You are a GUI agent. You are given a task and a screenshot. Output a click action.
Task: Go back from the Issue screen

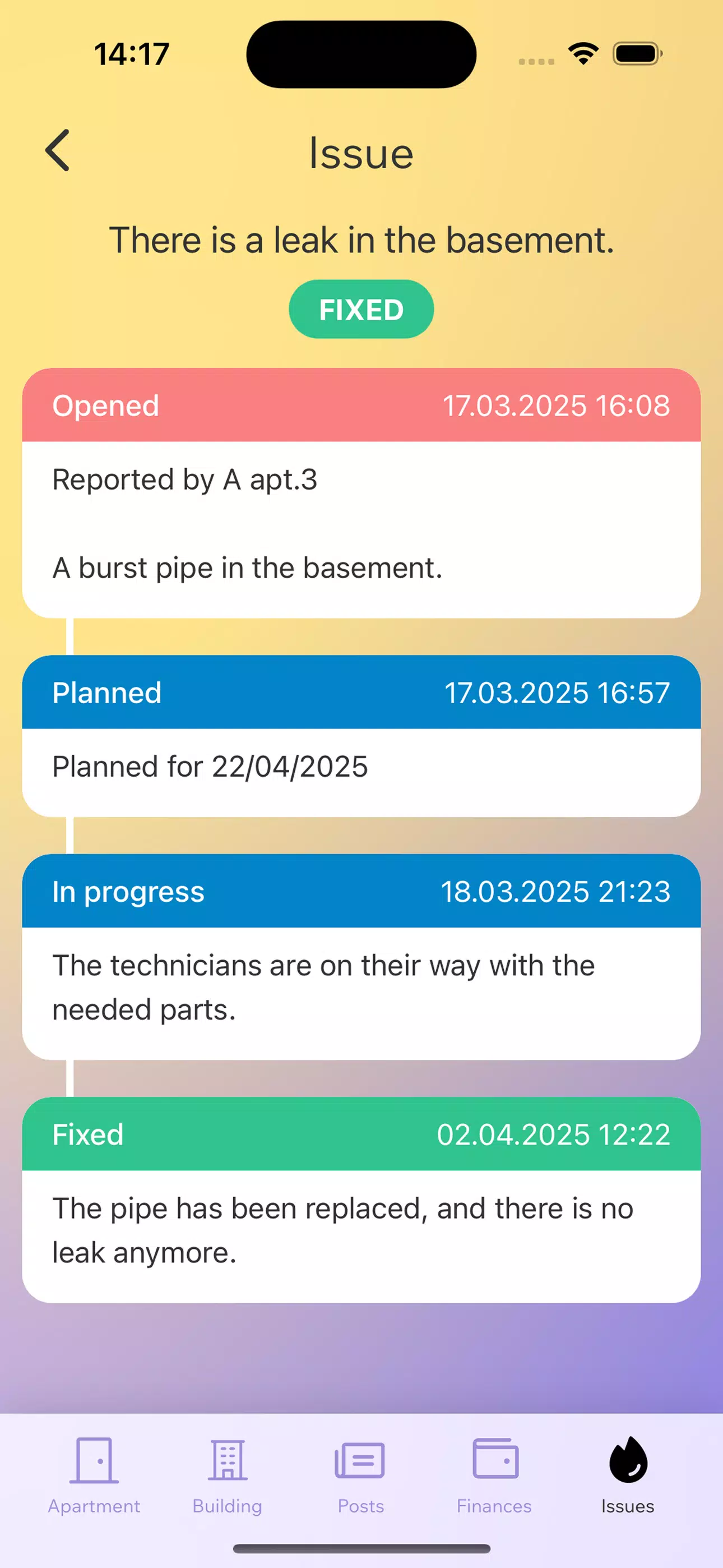[x=58, y=150]
